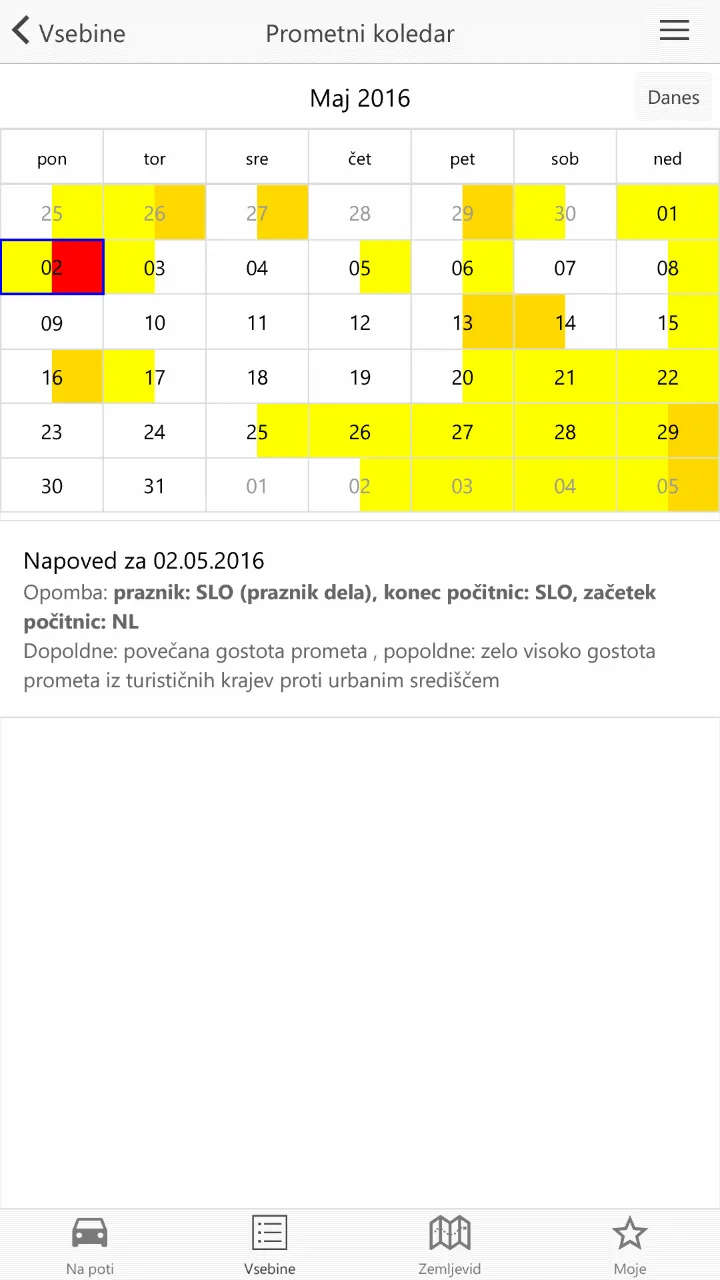Go back to Vsebine
This screenshot has height=1280, width=720.
(x=68, y=32)
